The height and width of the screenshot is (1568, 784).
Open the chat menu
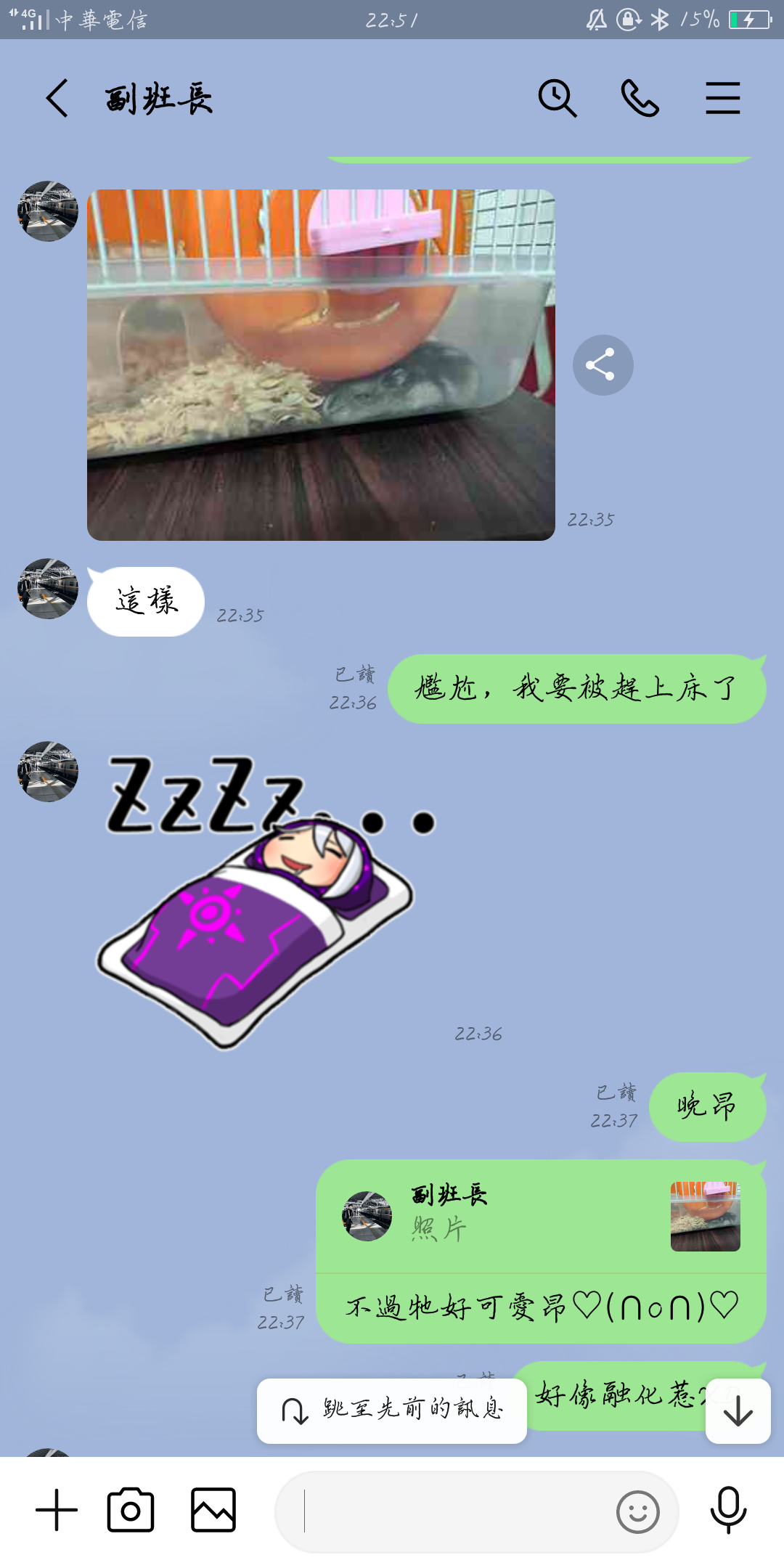(722, 98)
